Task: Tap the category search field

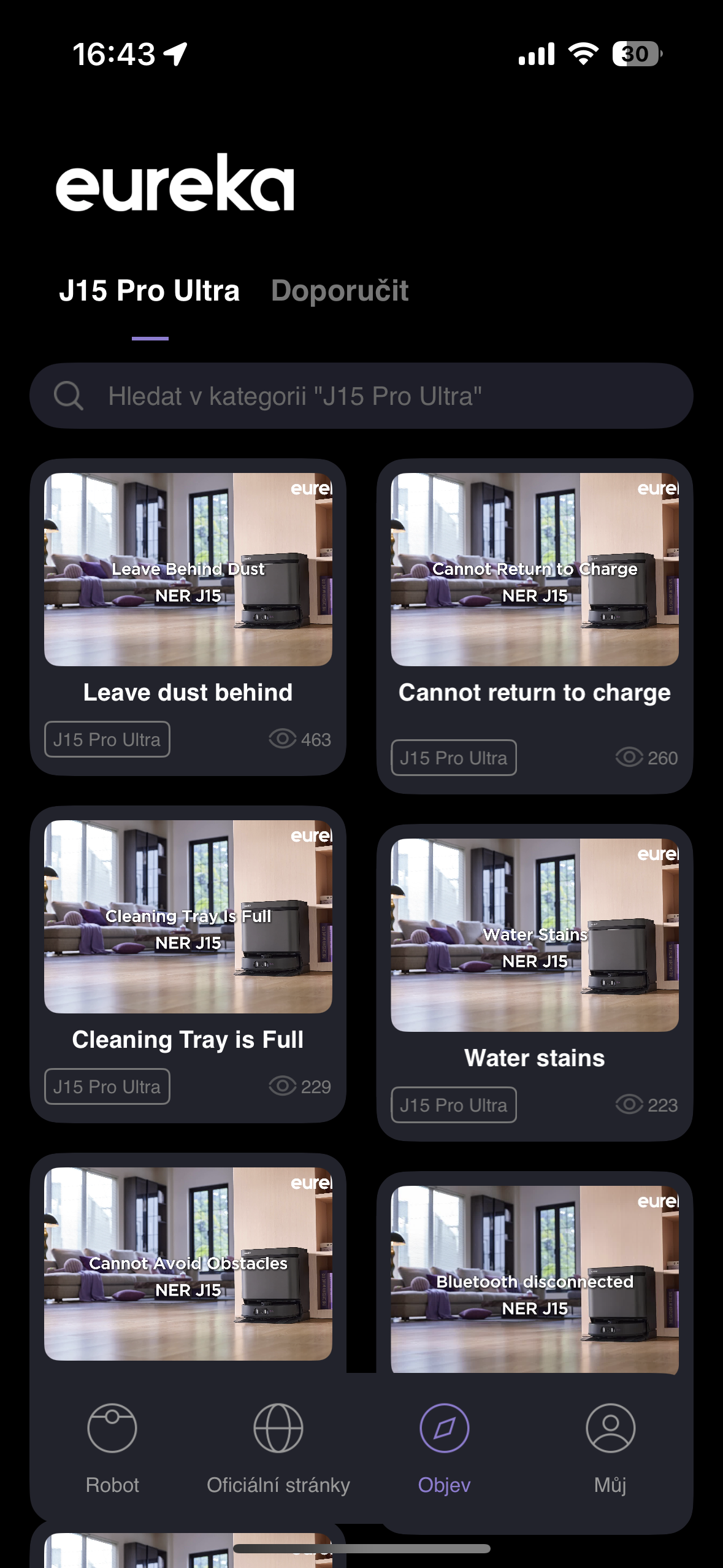Action: pos(361,396)
